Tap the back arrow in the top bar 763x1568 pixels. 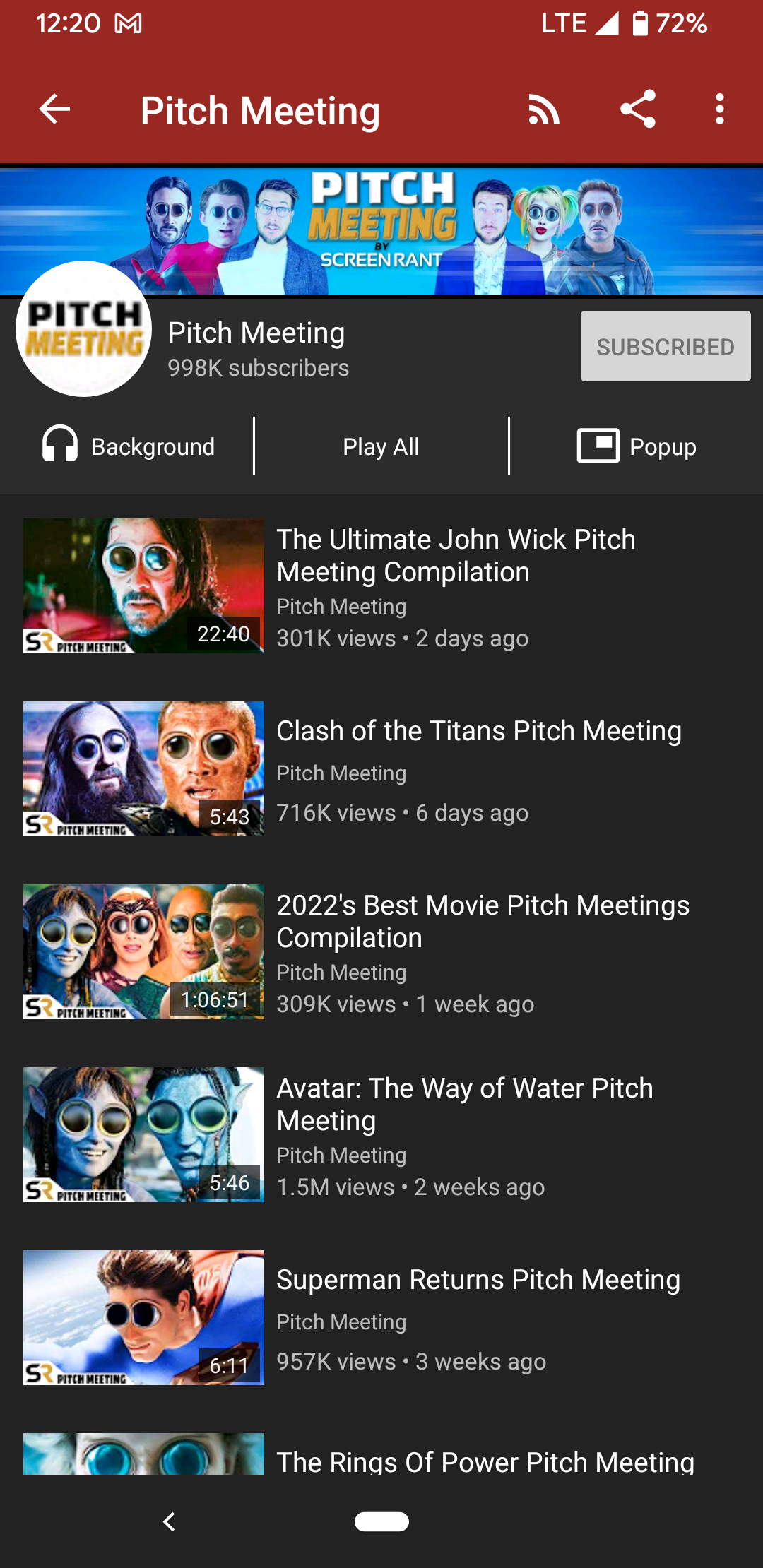tap(53, 109)
